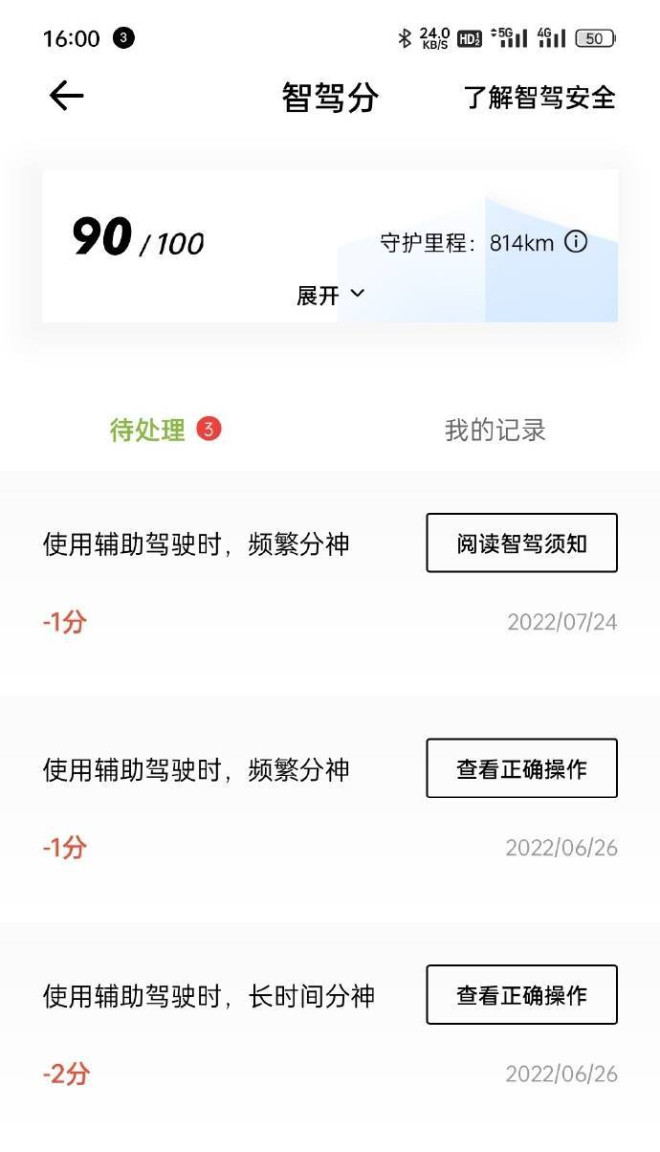Go back using the arrow icon
660x1152 pixels.
click(x=66, y=97)
